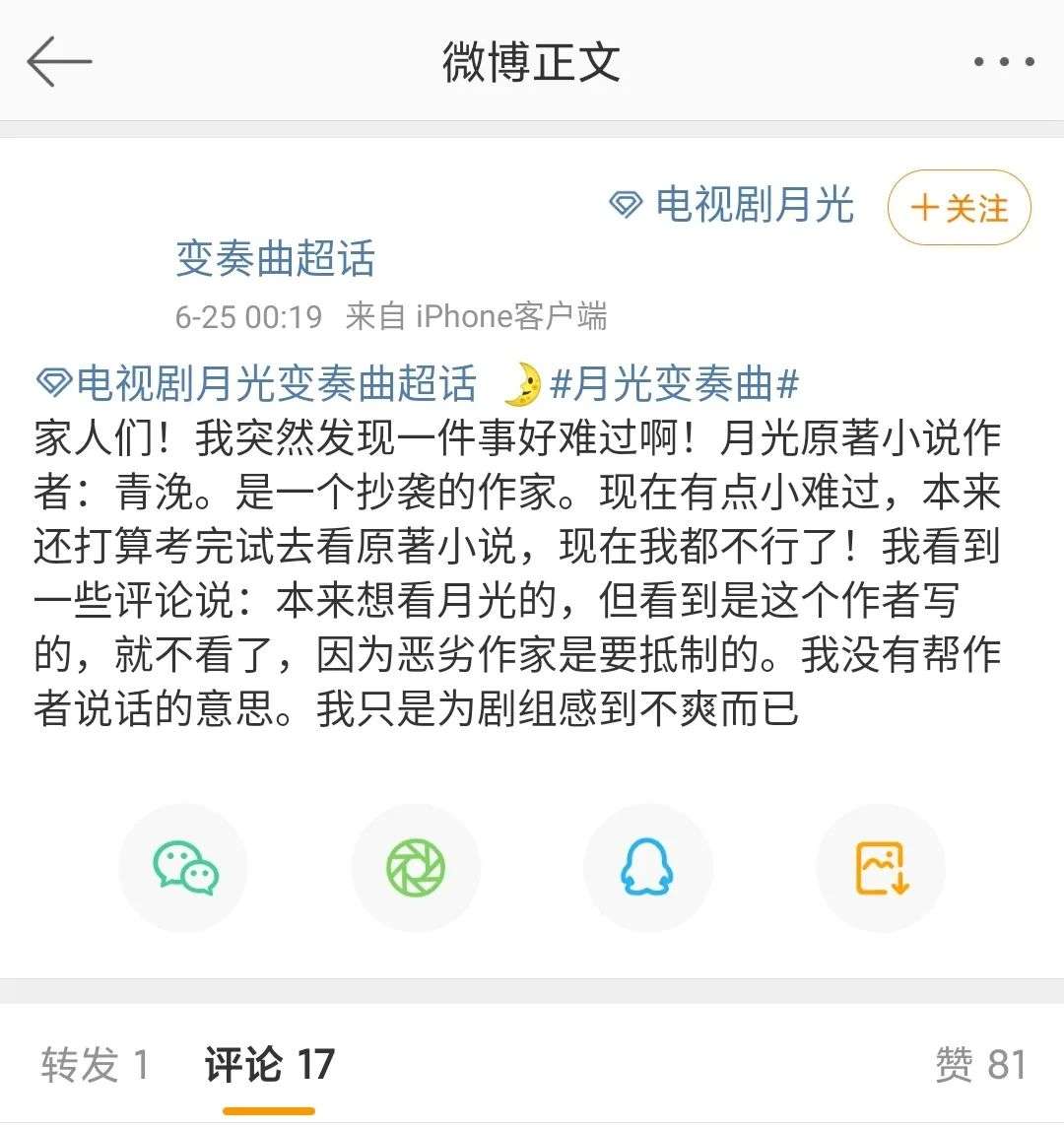View the 赞 likes tab
Screen dimensions: 1064x1129
[980, 1065]
